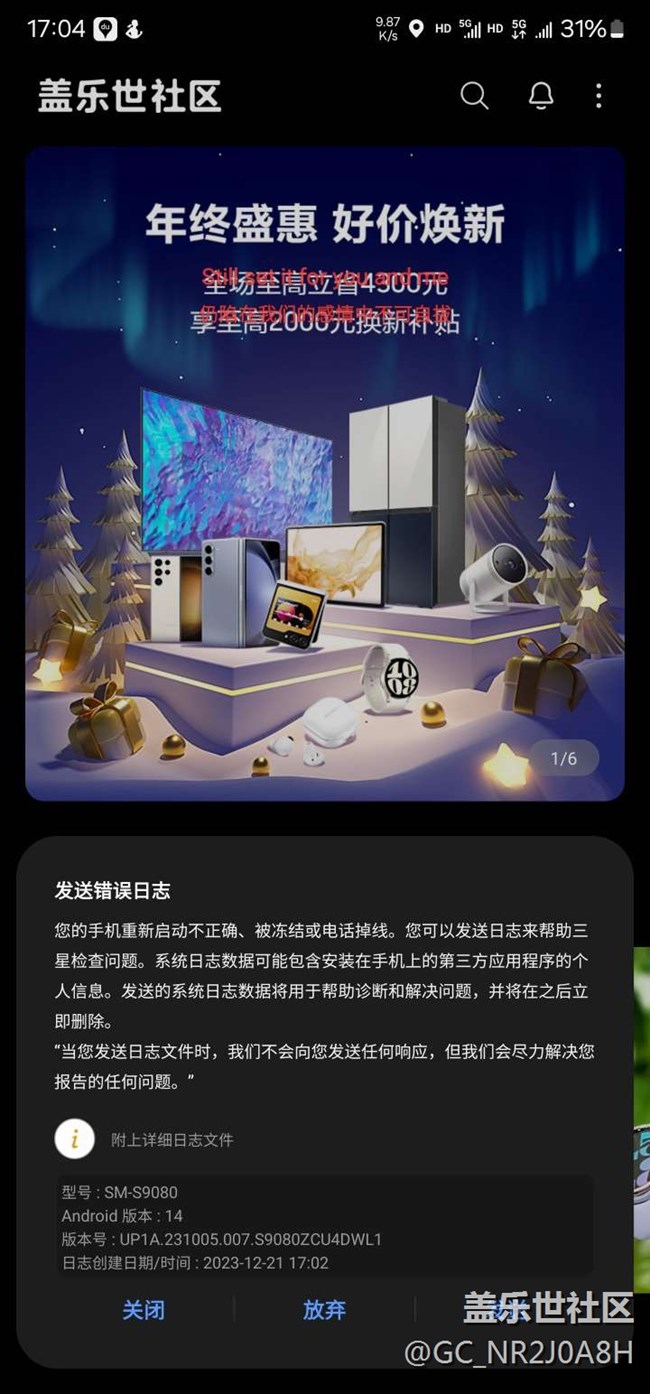
Task: Tap the 附上详细日志文件 info icon
Action: (x=75, y=1139)
